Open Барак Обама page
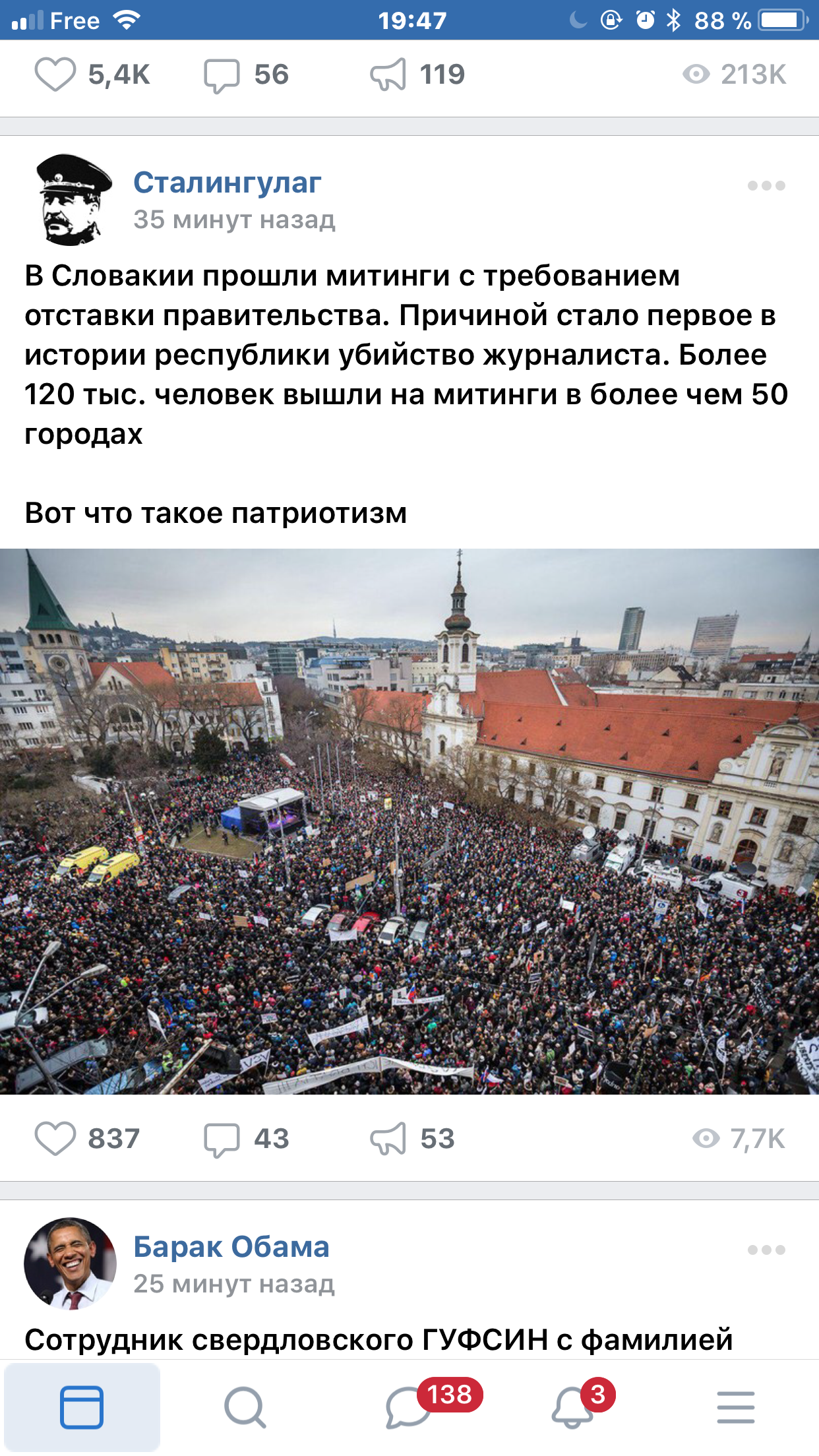 231,1247
